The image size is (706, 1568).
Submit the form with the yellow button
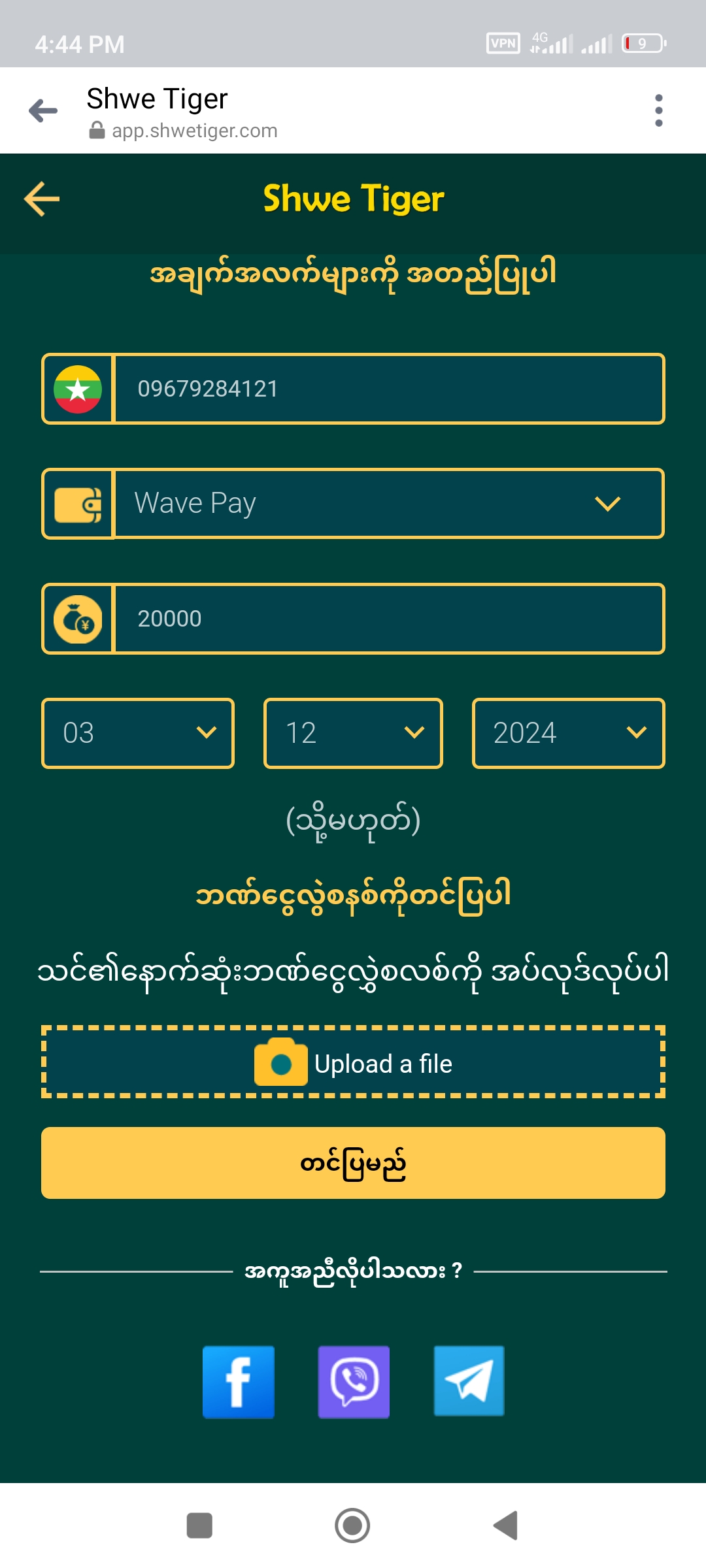353,1163
